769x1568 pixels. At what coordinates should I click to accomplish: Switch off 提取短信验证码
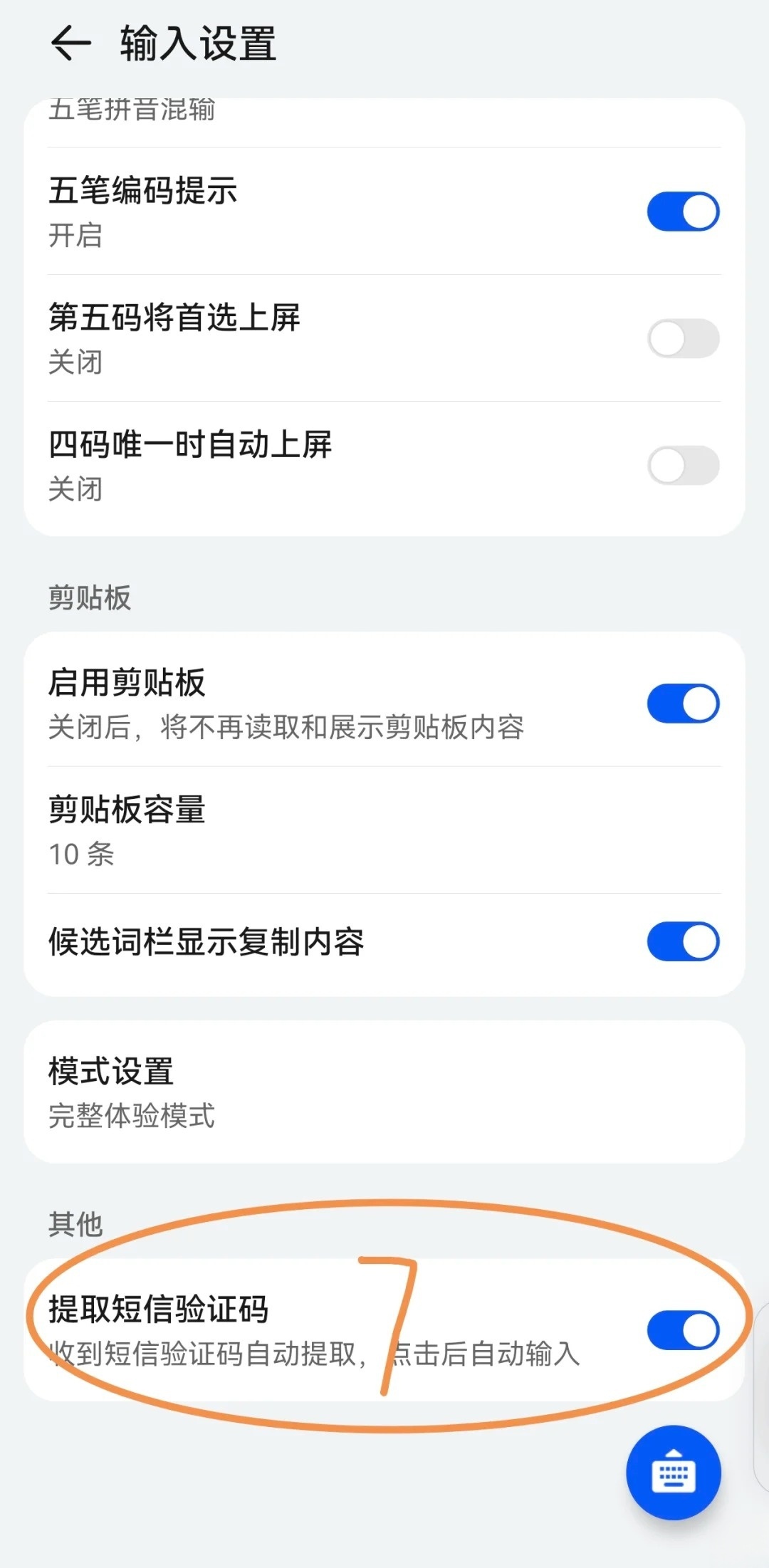pyautogui.click(x=683, y=1329)
